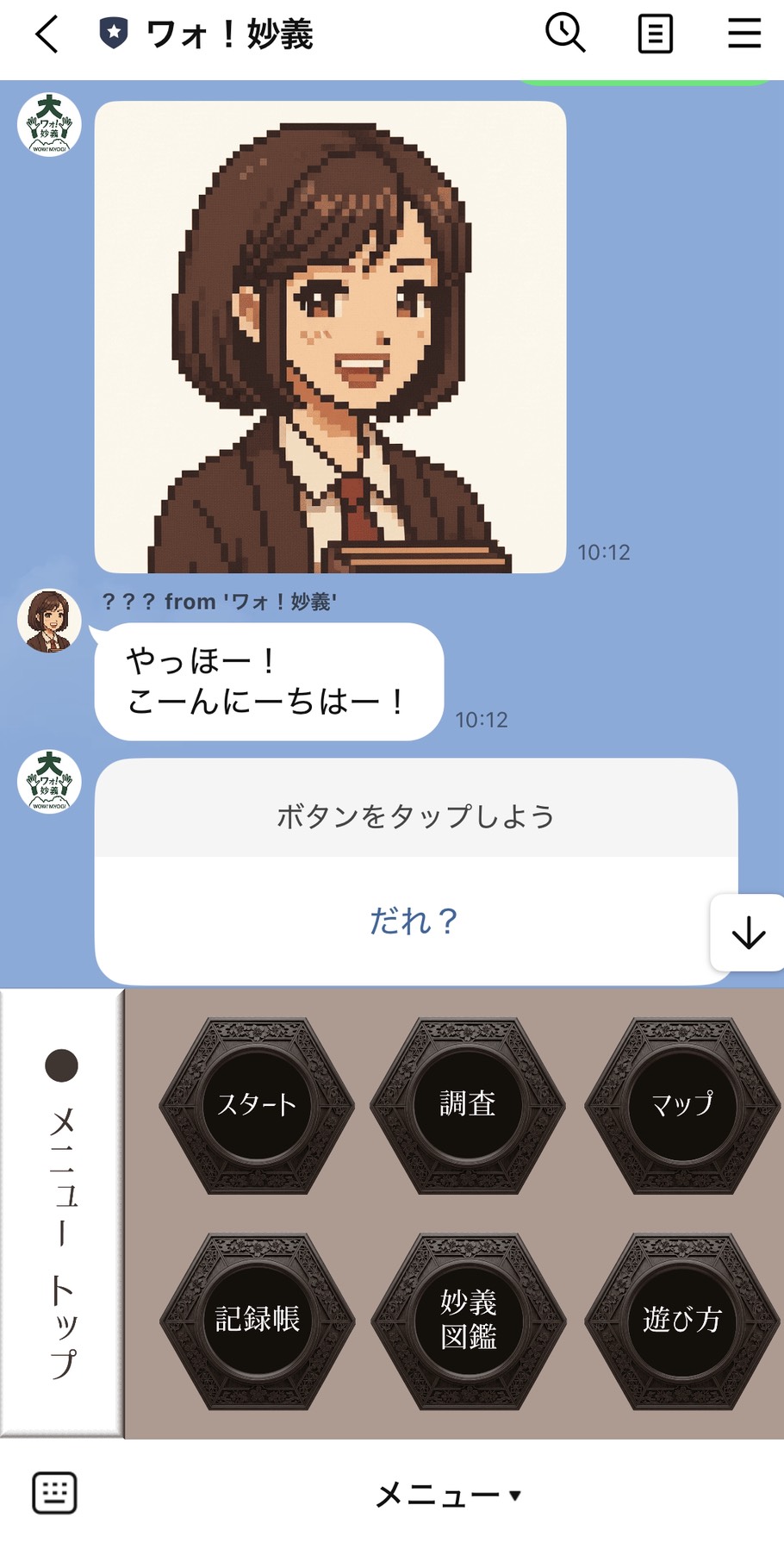
Task: Open the 遊び方 hexagon button
Action: coord(681,1320)
